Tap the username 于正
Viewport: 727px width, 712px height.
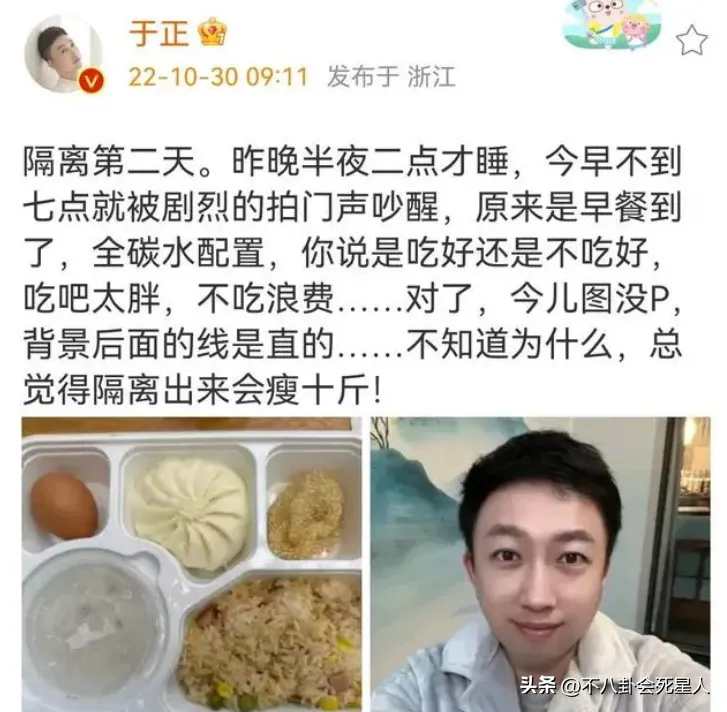tap(158, 32)
